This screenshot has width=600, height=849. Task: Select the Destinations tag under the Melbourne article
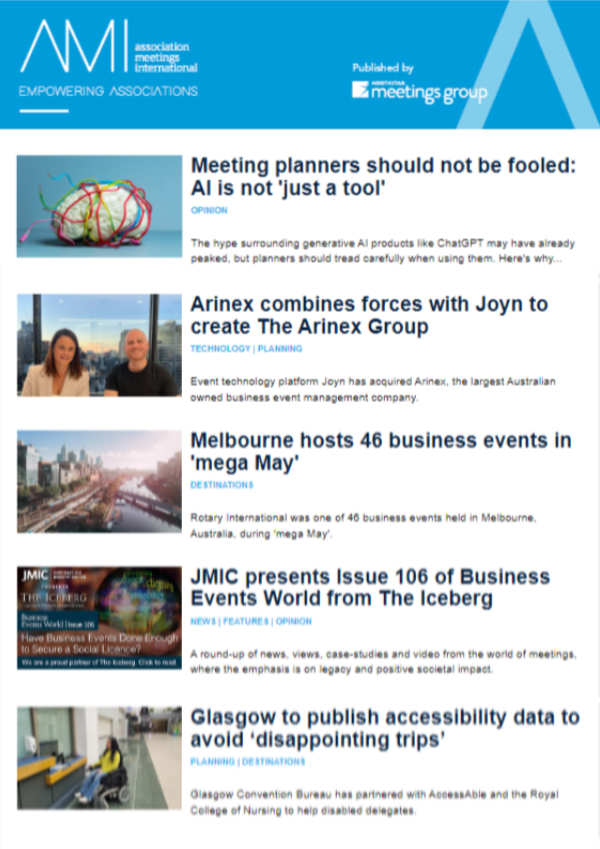point(222,485)
